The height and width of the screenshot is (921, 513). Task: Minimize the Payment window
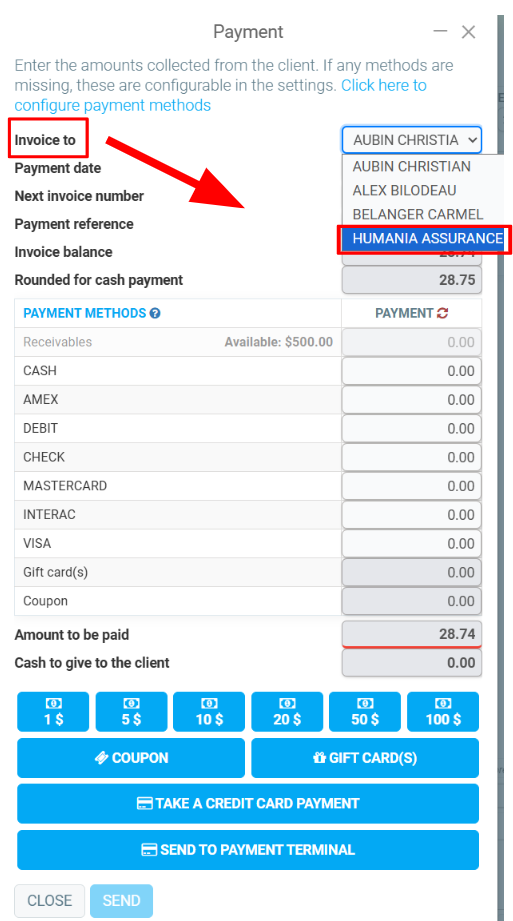click(x=440, y=32)
